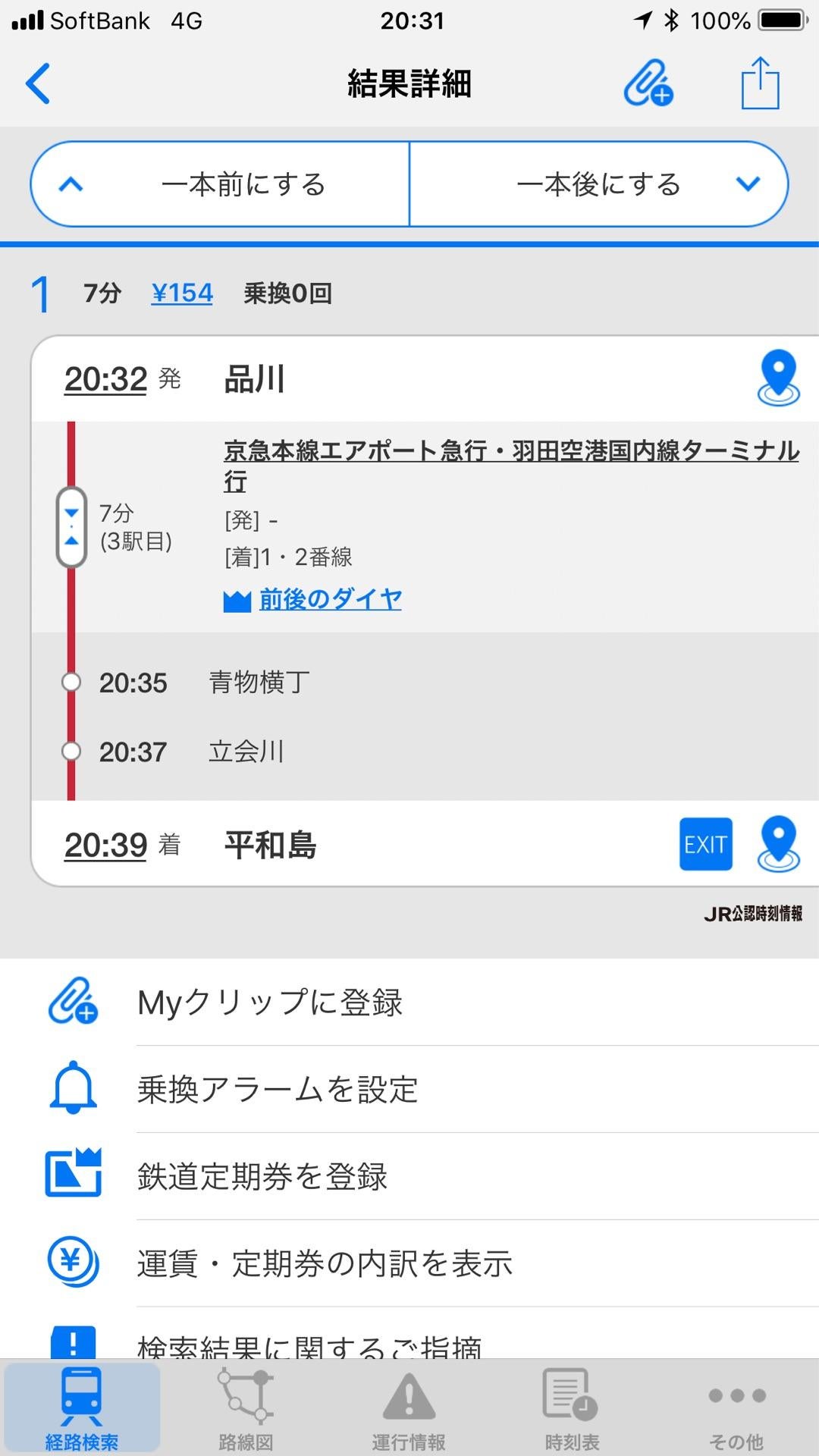
Task: Open the 路線図 tab
Action: (245, 1407)
